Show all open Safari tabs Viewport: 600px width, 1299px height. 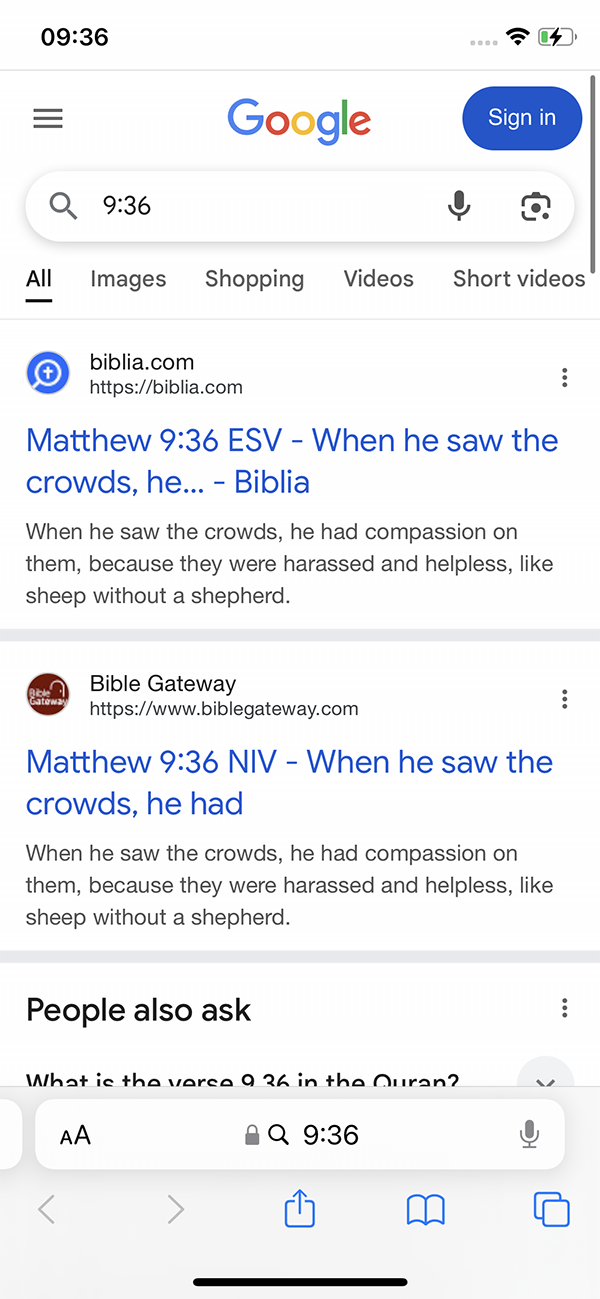tap(551, 1211)
